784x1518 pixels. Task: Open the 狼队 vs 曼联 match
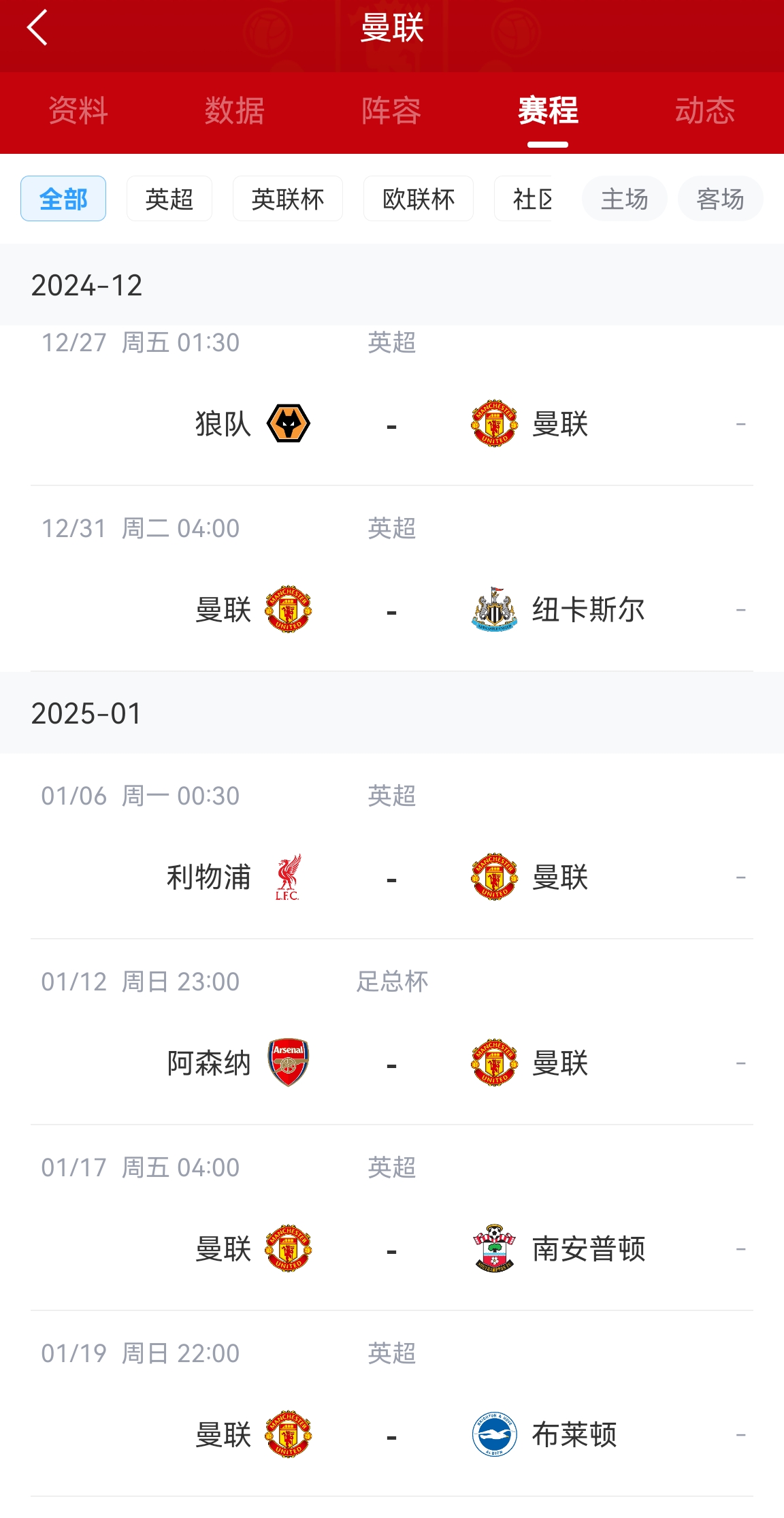click(x=391, y=424)
